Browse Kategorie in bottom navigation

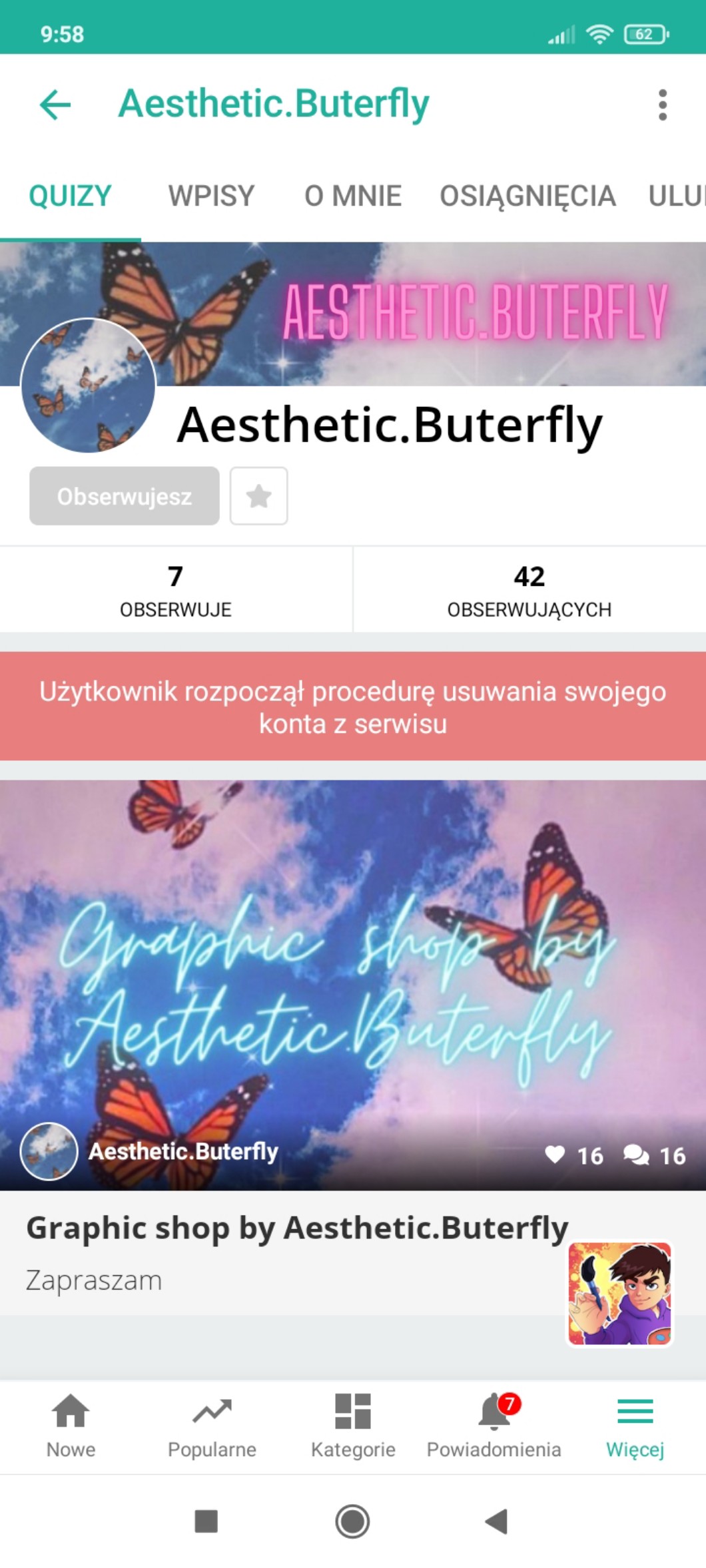(353, 1426)
